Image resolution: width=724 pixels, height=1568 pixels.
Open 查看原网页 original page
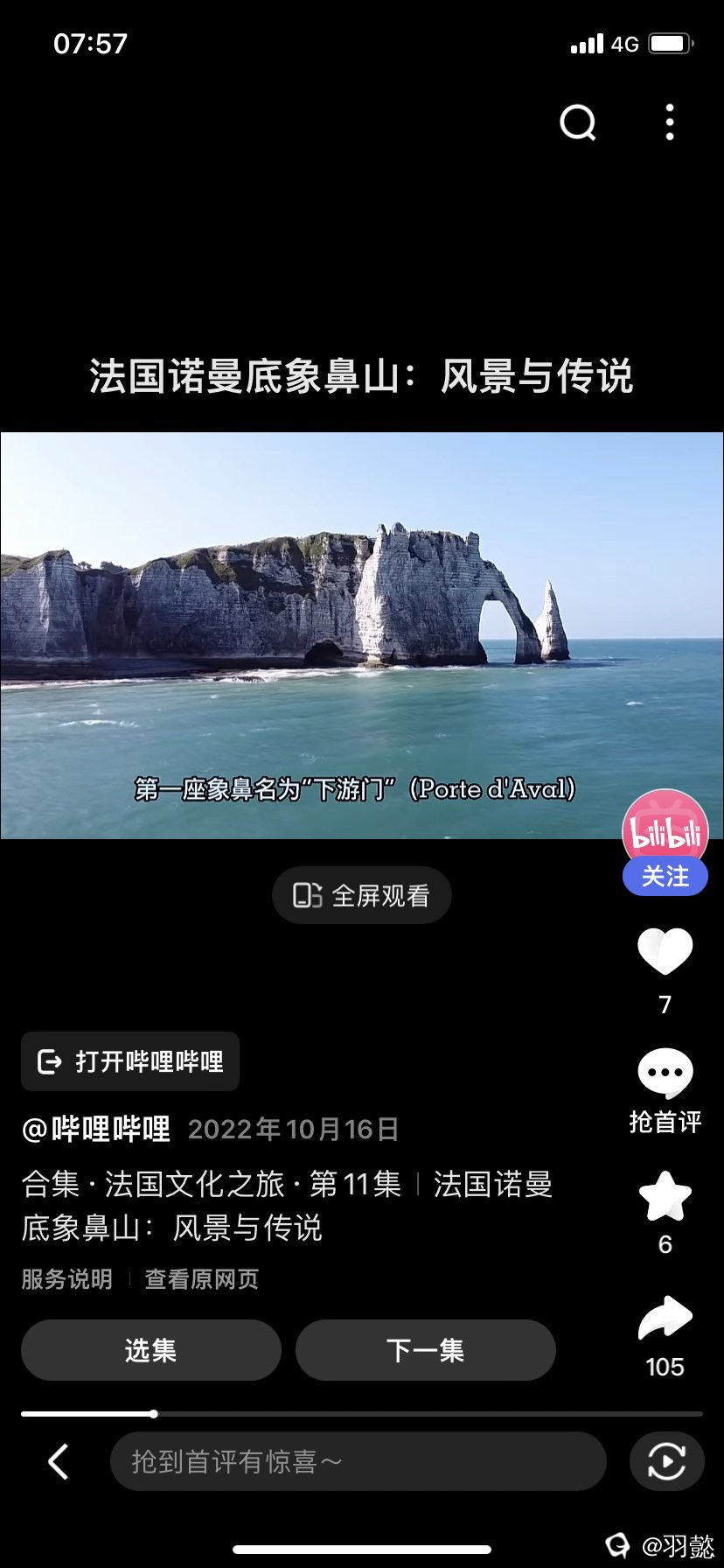coord(200,1278)
